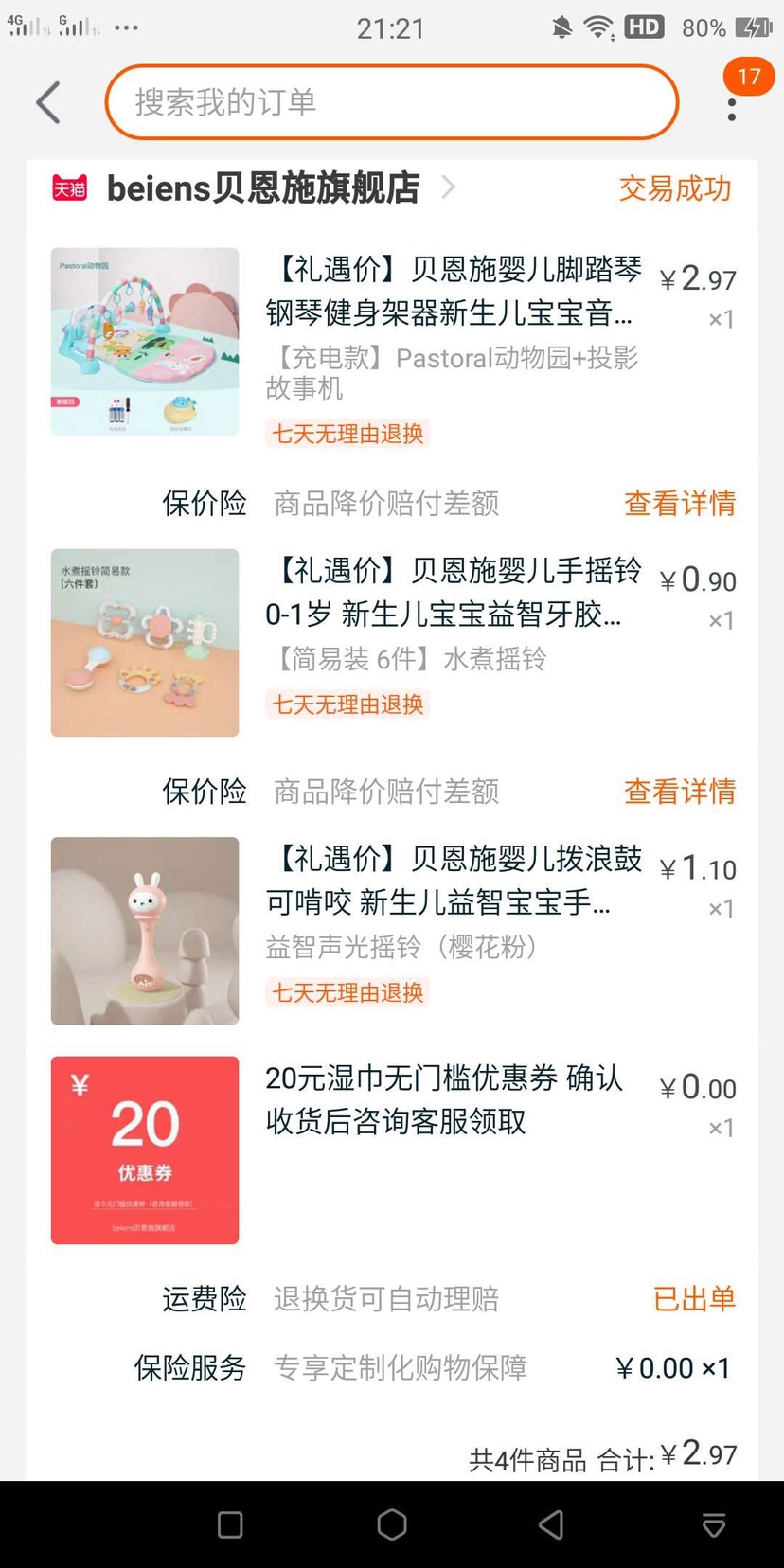Open the beiens贝恩施旗舰店 store page
Screen dimensions: 784x1568
pos(263,188)
